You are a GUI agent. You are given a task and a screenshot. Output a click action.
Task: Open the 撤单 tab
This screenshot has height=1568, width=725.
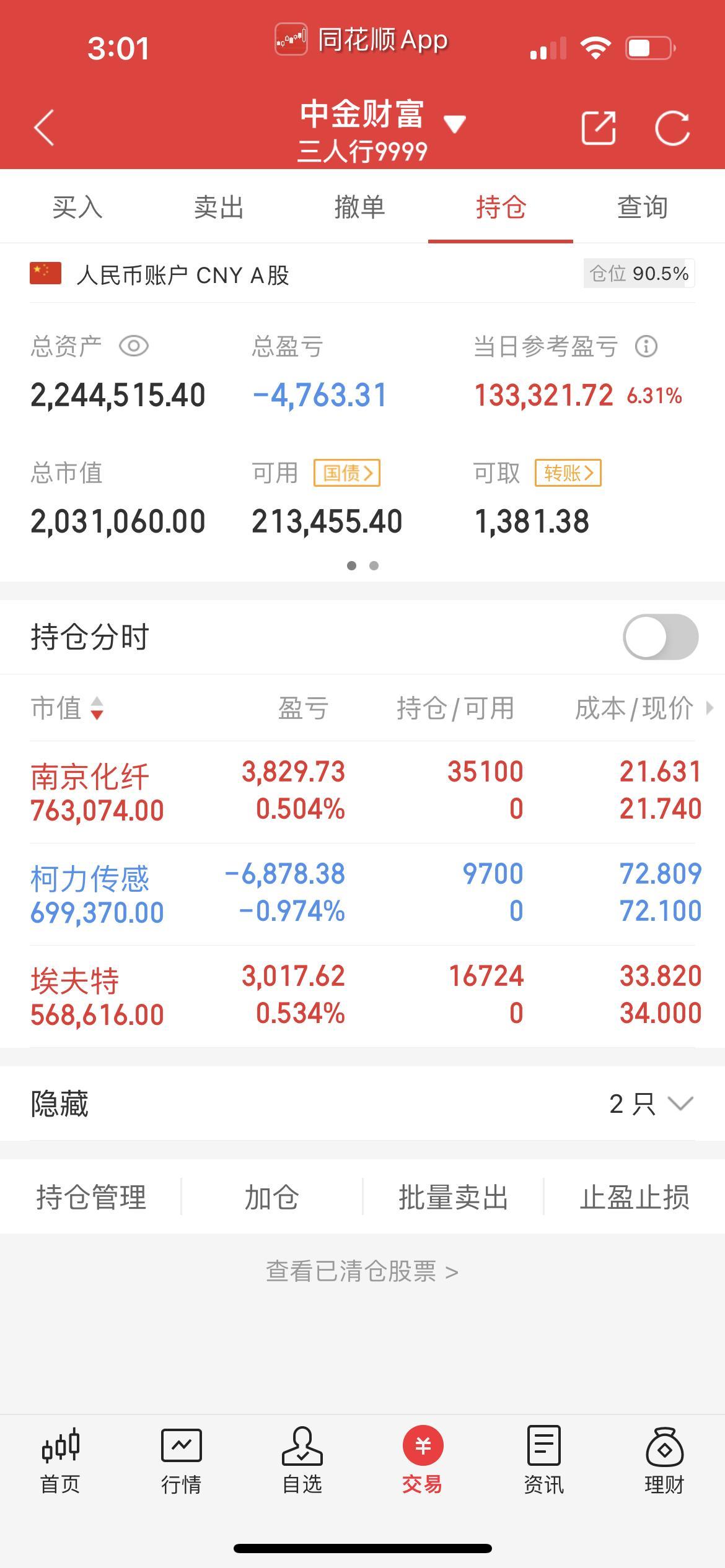point(359,207)
